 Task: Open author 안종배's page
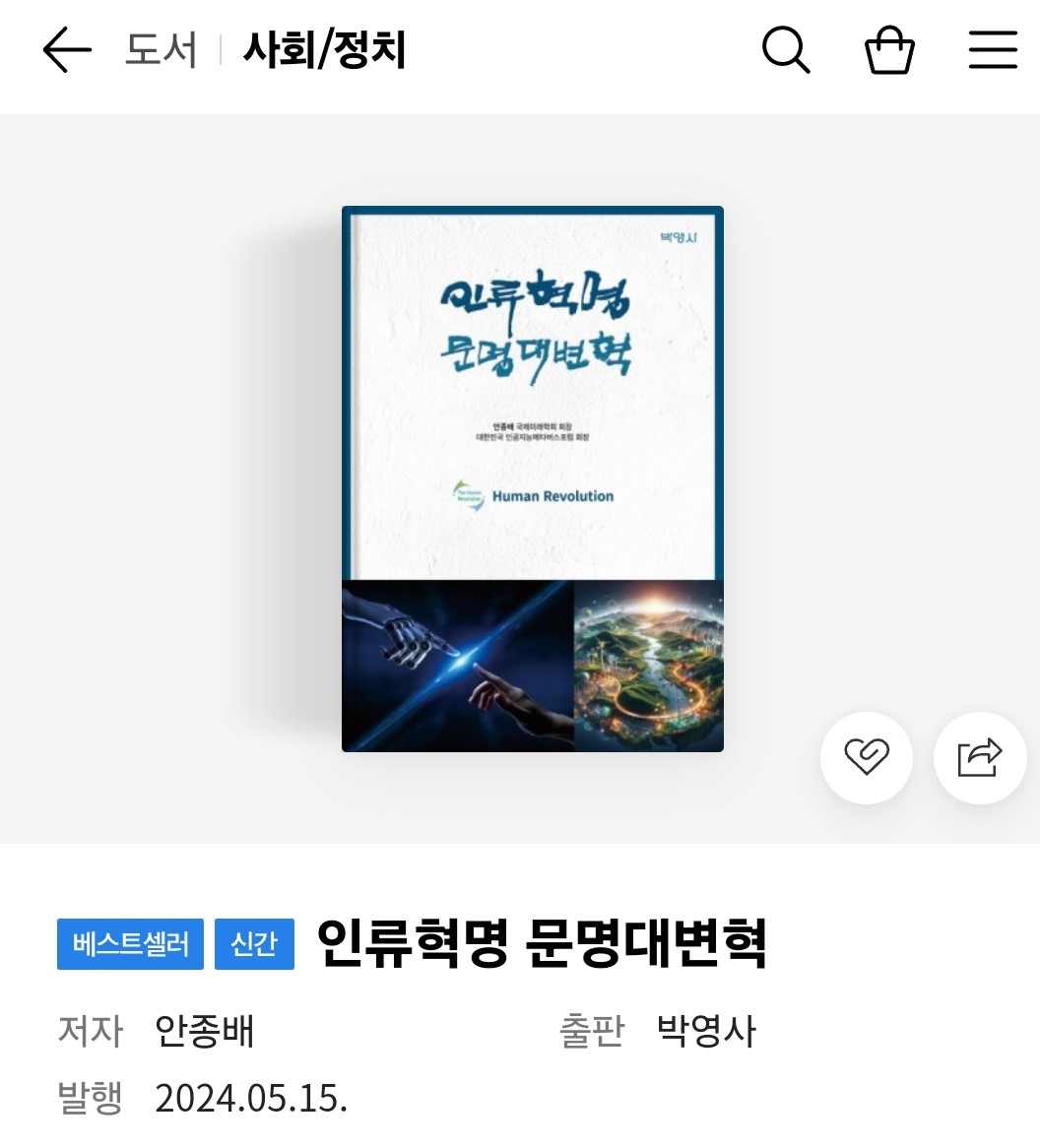point(205,1031)
